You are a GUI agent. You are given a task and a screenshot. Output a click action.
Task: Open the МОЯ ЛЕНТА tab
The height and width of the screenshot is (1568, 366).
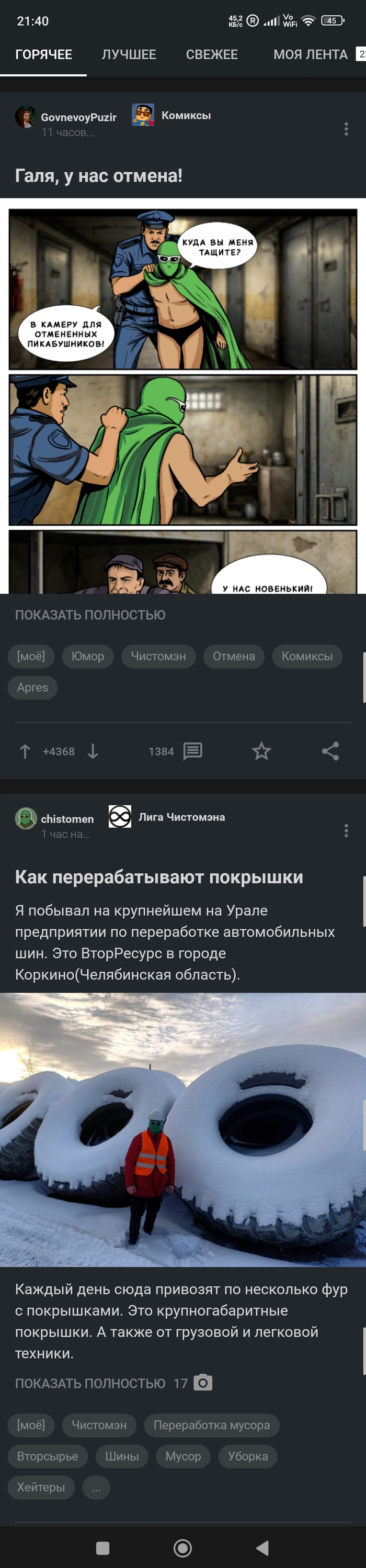310,55
